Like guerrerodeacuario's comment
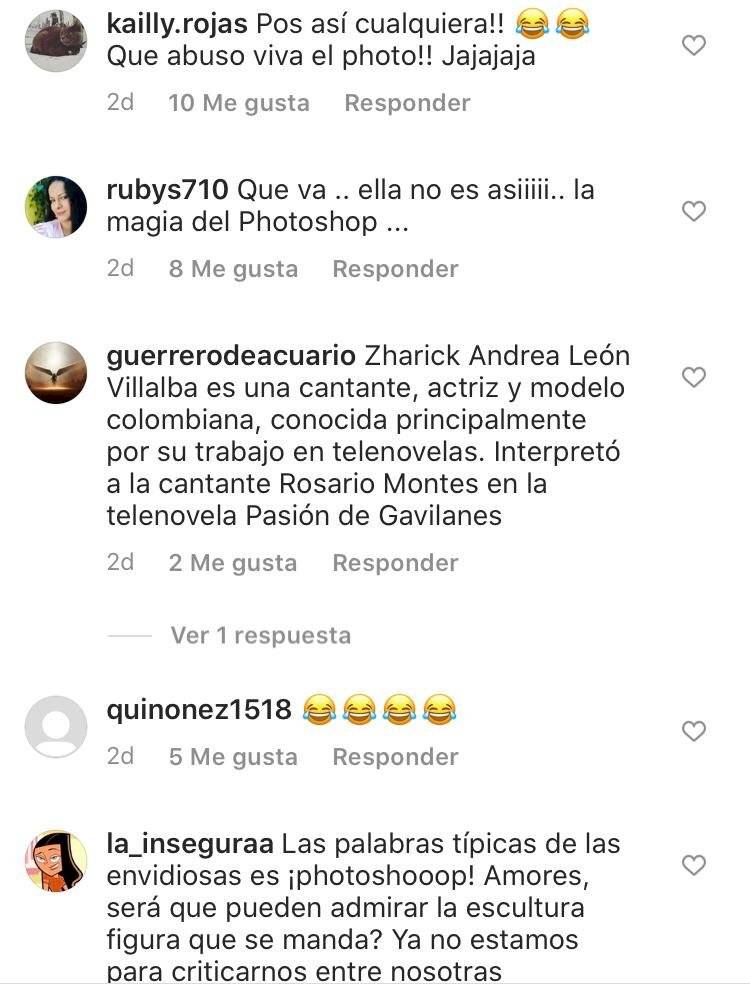This screenshot has width=750, height=987. tap(693, 377)
